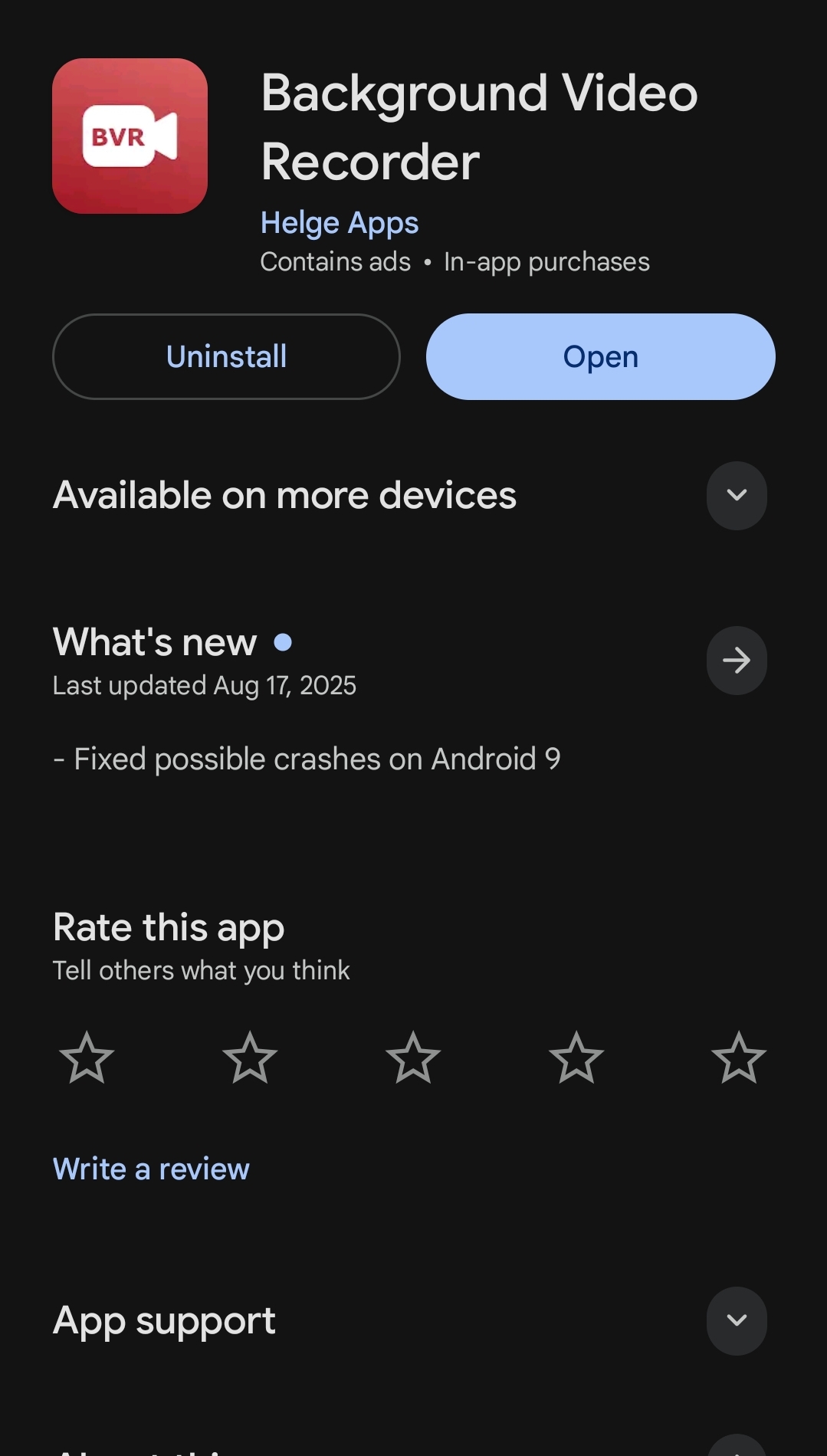This screenshot has width=827, height=1456.
Task: Expand Available on more devices
Action: pyautogui.click(x=736, y=495)
